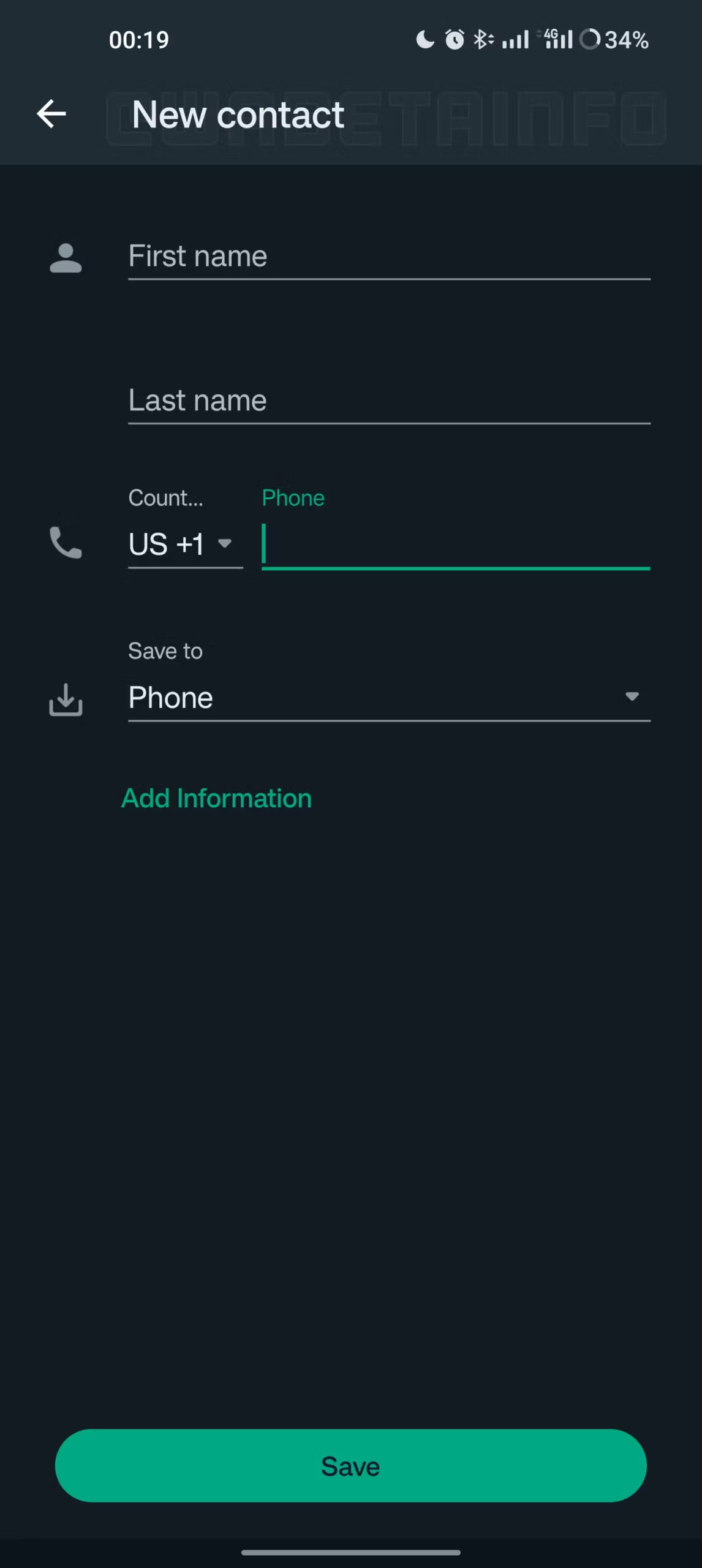This screenshot has width=702, height=1568.
Task: Go back from New contact screen
Action: 51,114
